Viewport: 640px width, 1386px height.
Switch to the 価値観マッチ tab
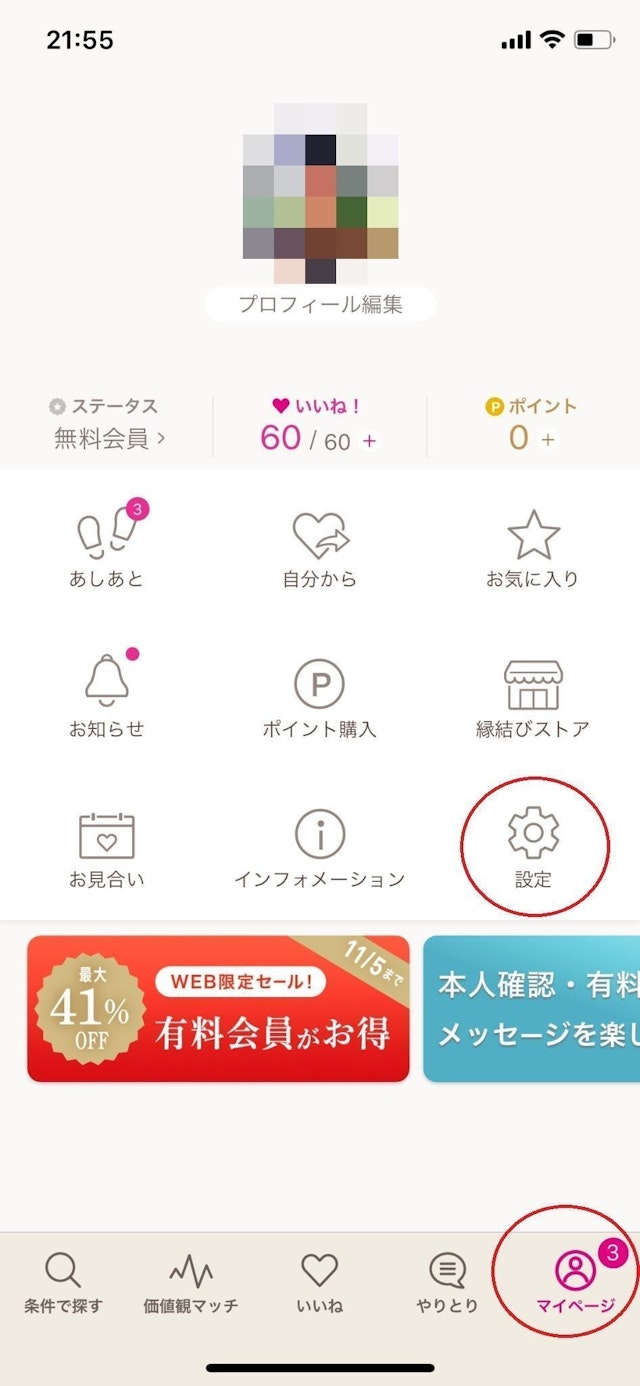[x=191, y=1283]
